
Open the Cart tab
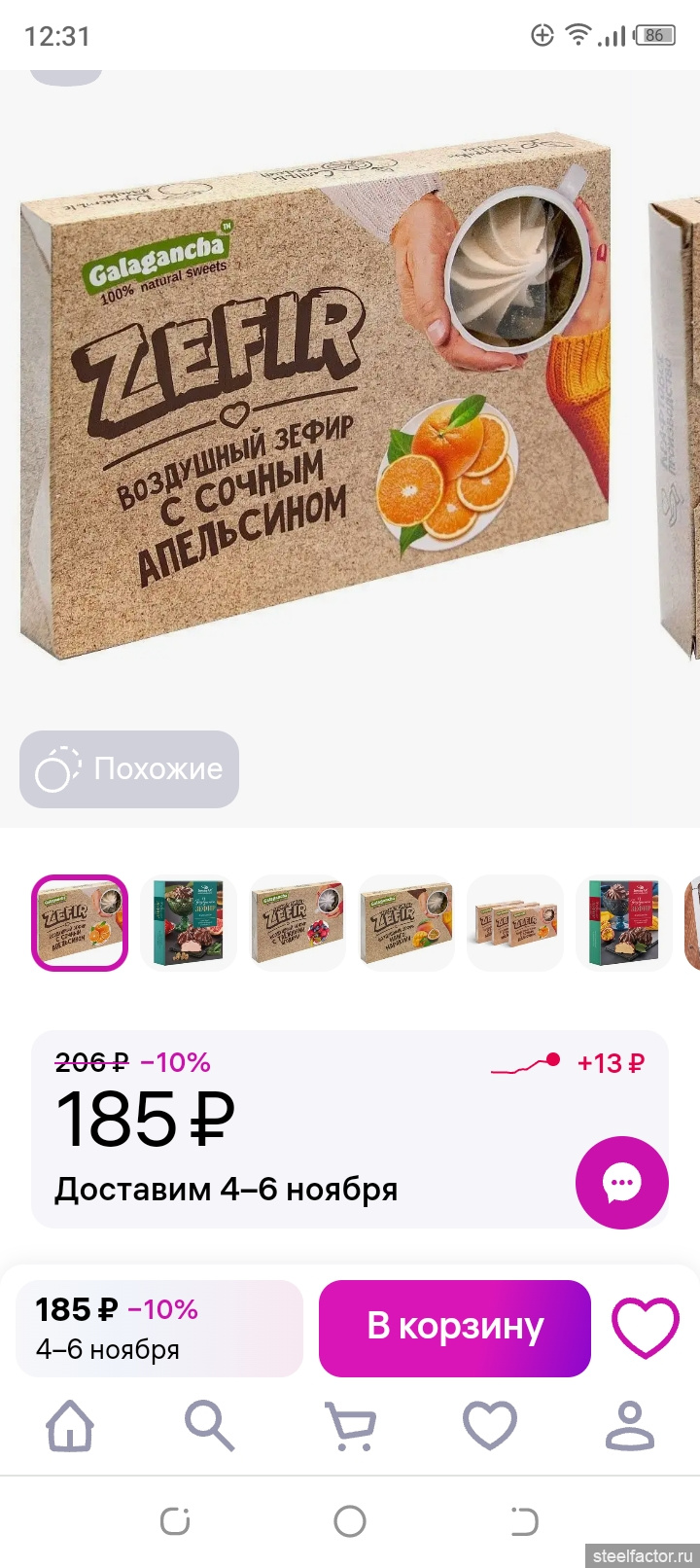[x=350, y=1427]
